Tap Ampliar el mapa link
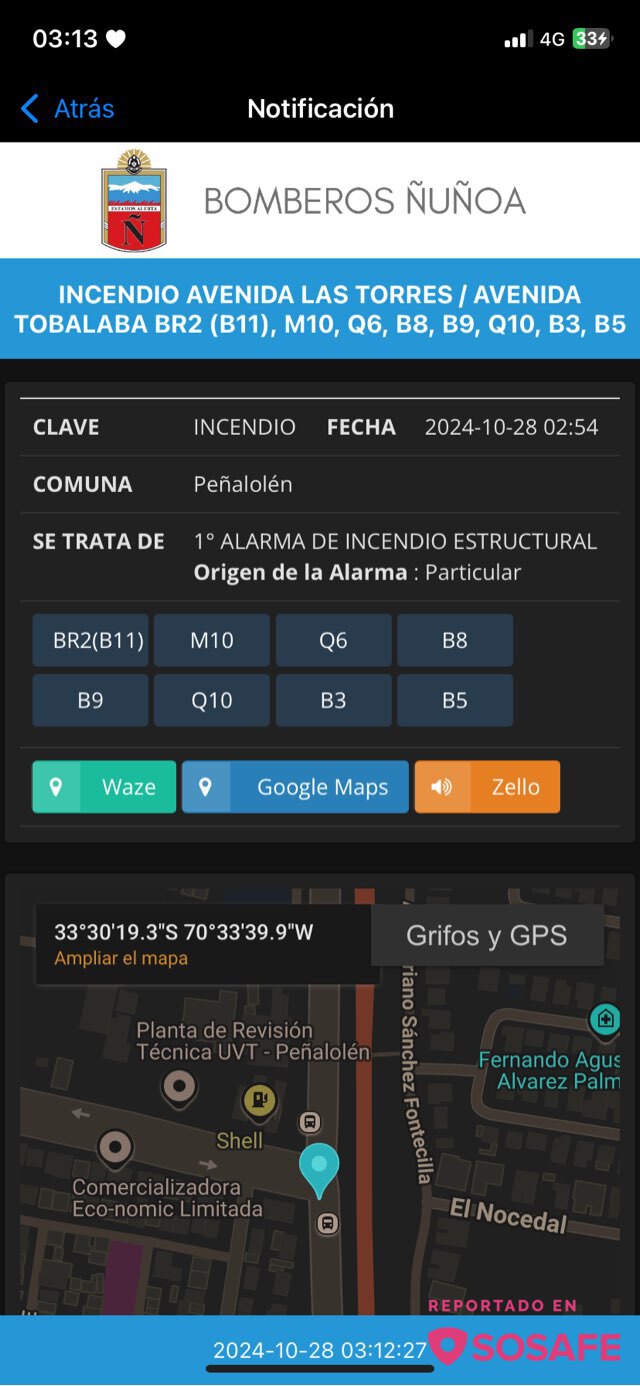The width and height of the screenshot is (640, 1386). [121, 958]
